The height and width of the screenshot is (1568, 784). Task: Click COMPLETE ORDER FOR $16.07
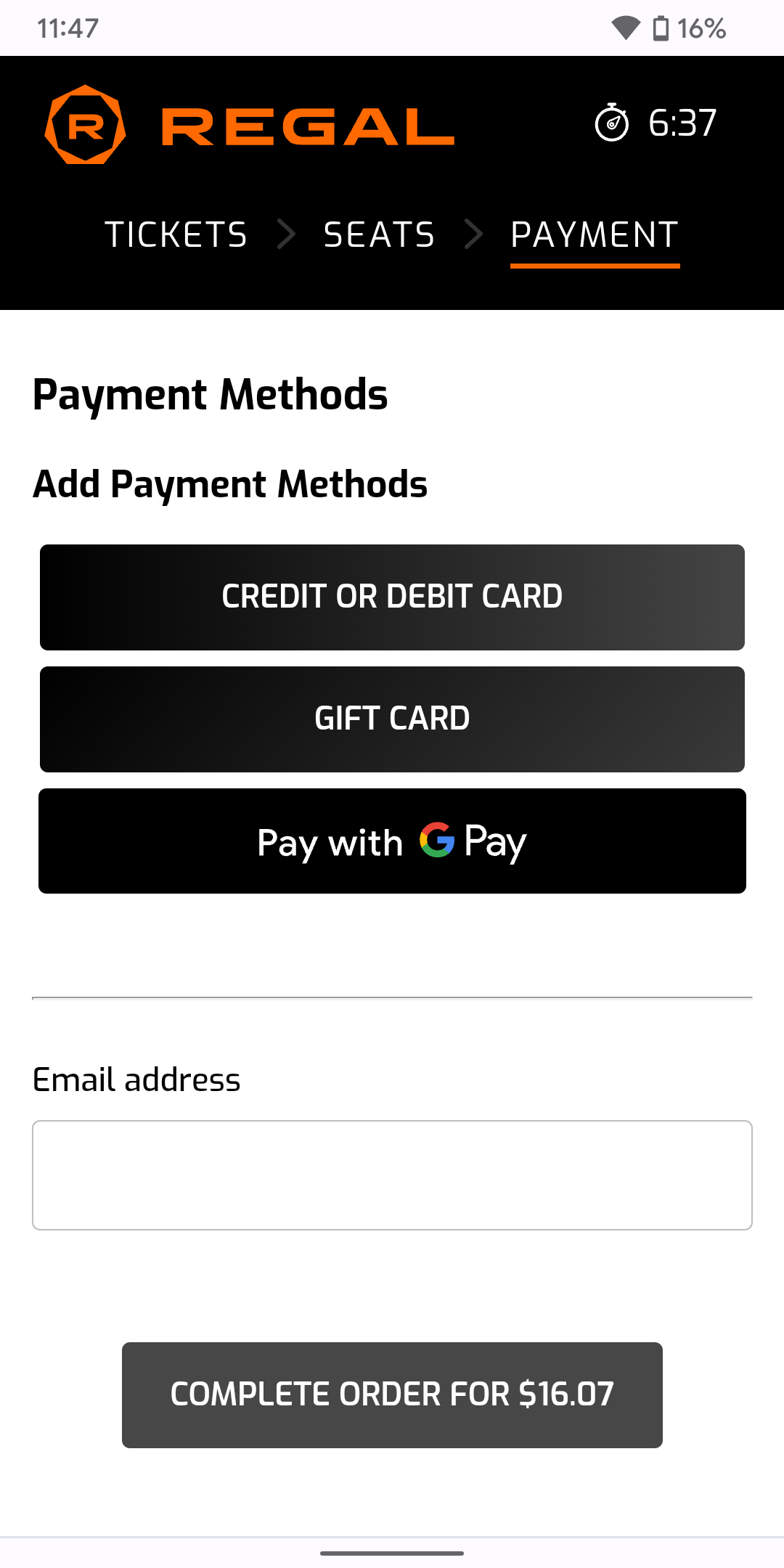coord(392,1394)
